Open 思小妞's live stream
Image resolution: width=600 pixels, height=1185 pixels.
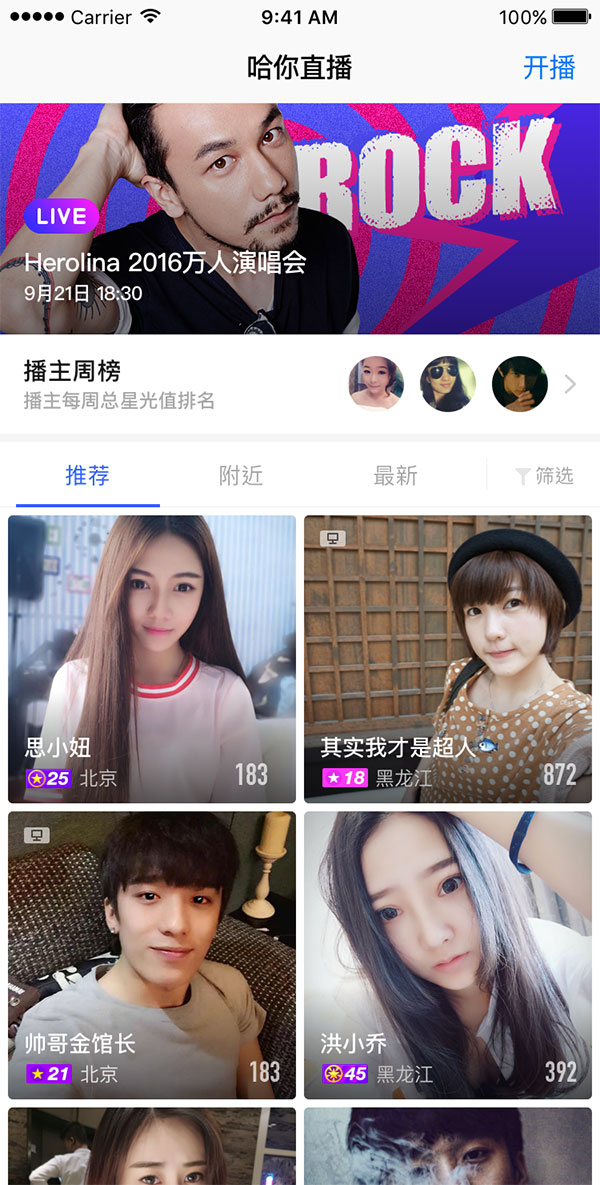(152, 658)
